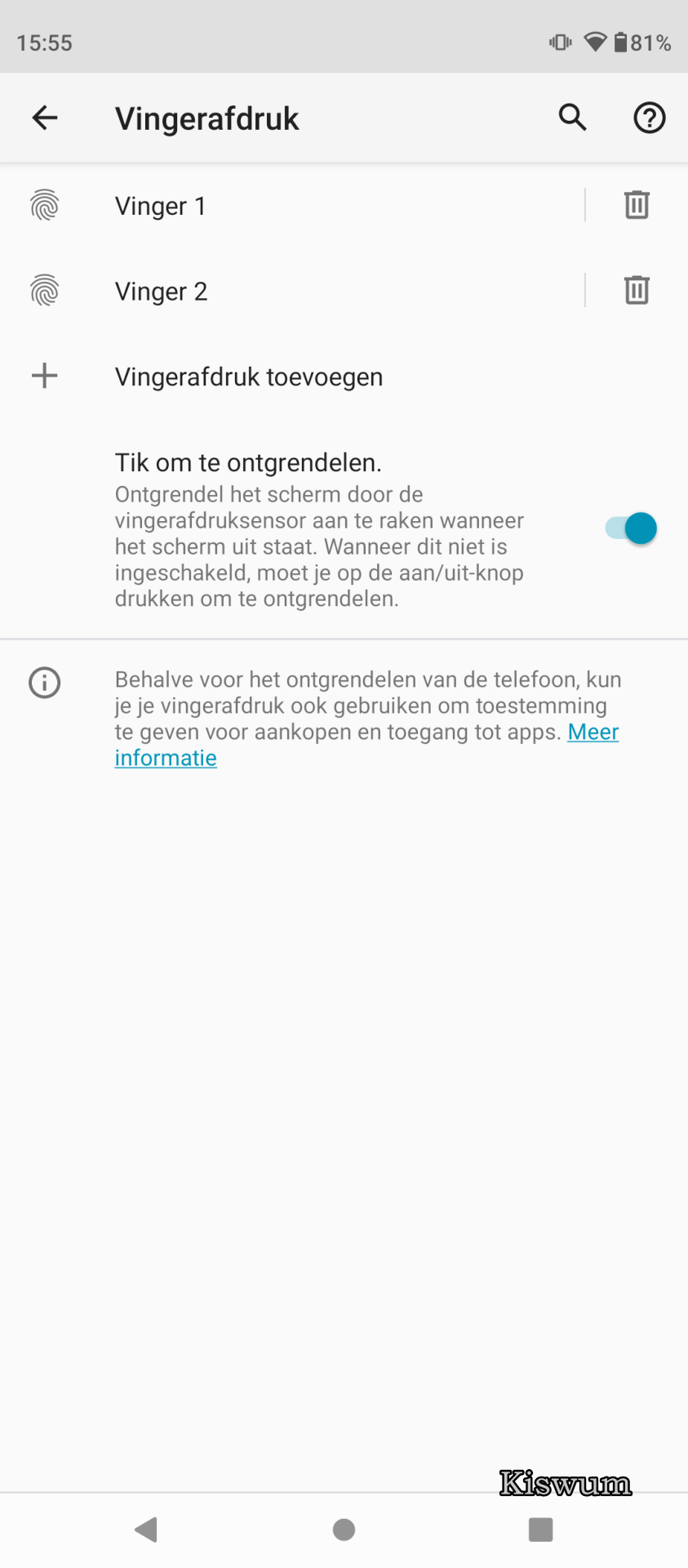Open Vinger 1 fingerprint entry

click(x=292, y=206)
